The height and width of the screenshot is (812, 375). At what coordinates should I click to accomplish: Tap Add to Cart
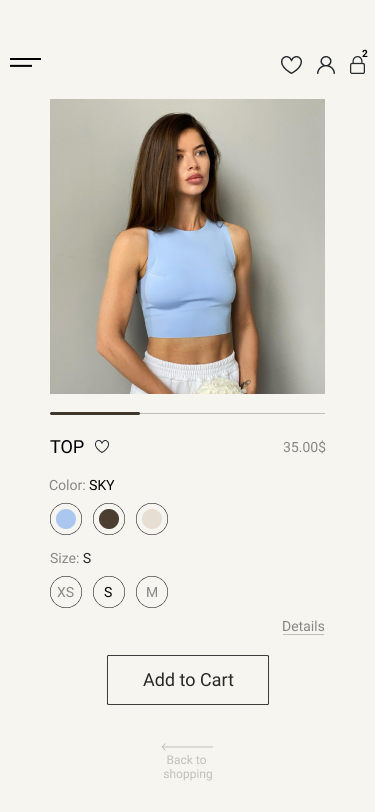click(x=188, y=680)
